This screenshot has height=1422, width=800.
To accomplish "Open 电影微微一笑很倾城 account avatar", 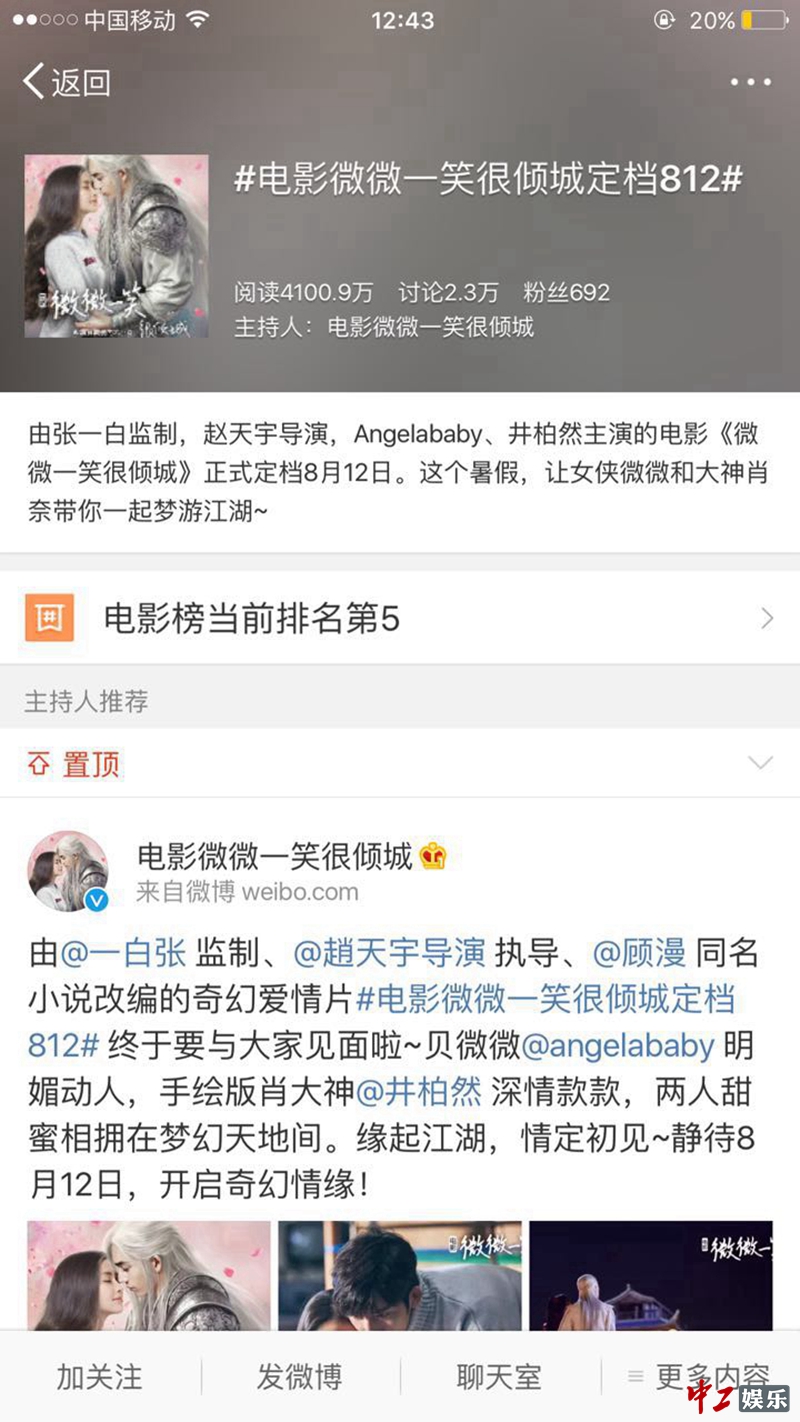I will coord(68,871).
